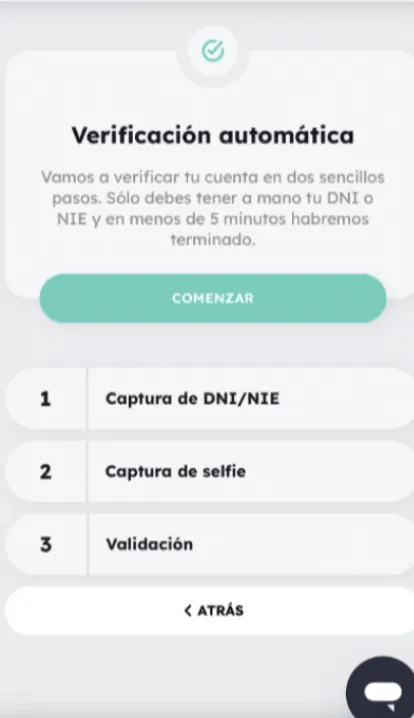This screenshot has height=718, width=414.
Task: Tap the COMENZAR button
Action: [213, 298]
